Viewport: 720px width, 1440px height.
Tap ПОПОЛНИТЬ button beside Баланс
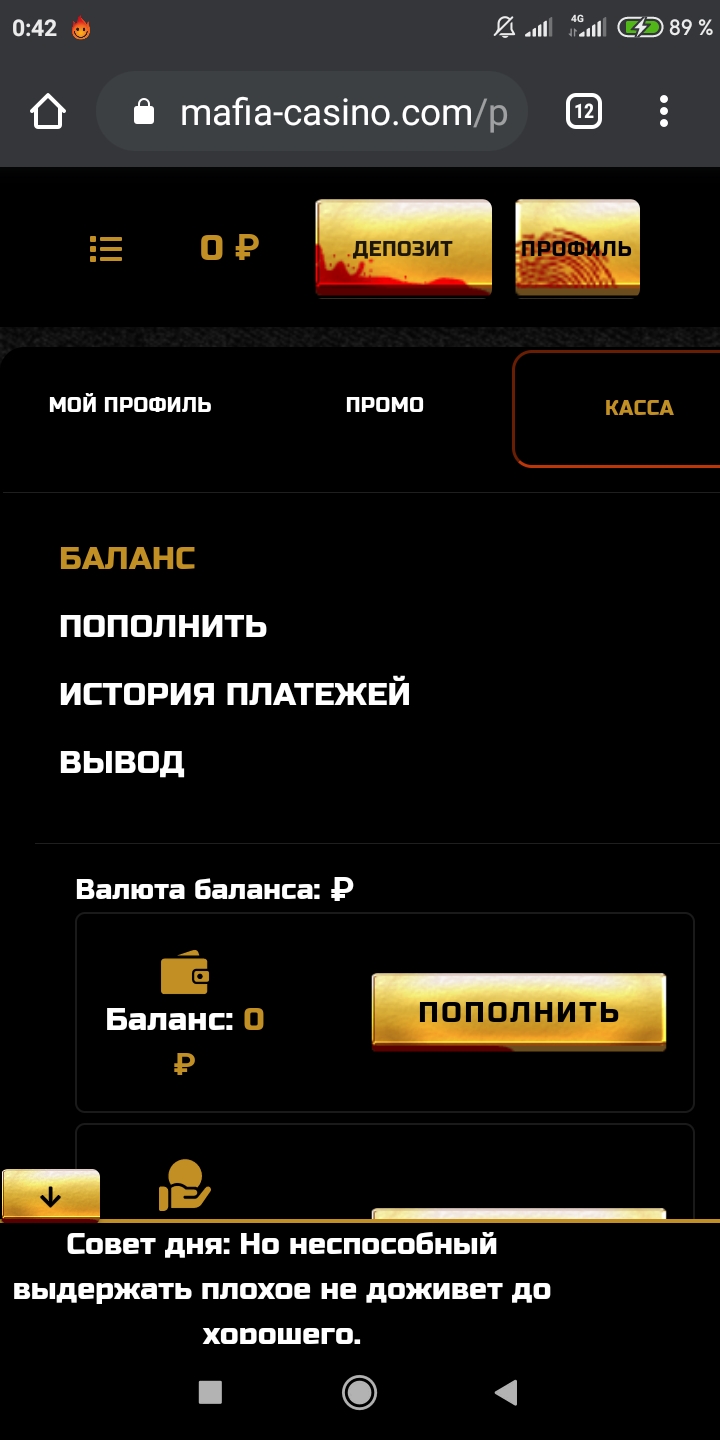click(518, 1012)
